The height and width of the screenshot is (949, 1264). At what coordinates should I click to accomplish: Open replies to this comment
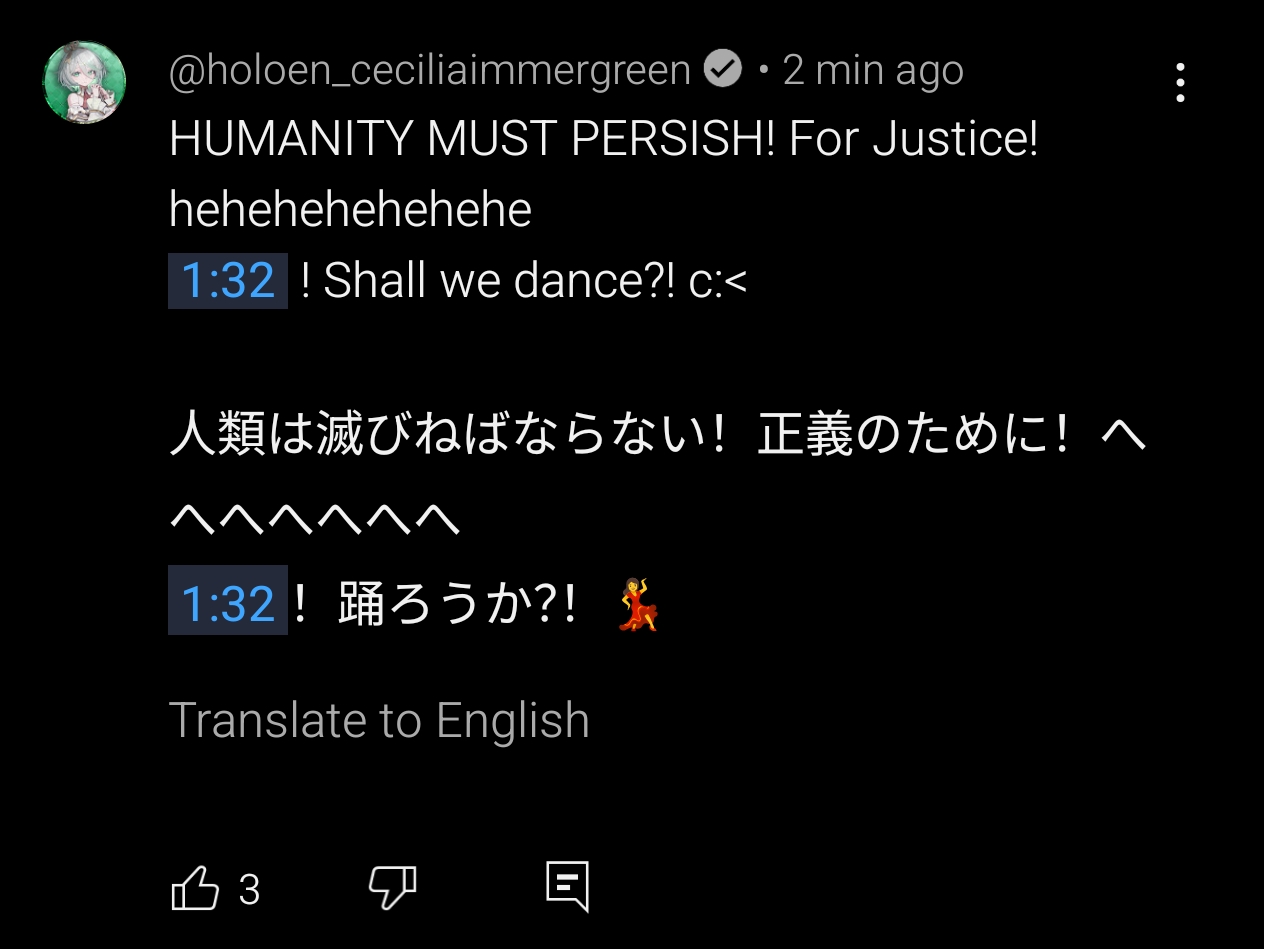[x=567, y=886]
